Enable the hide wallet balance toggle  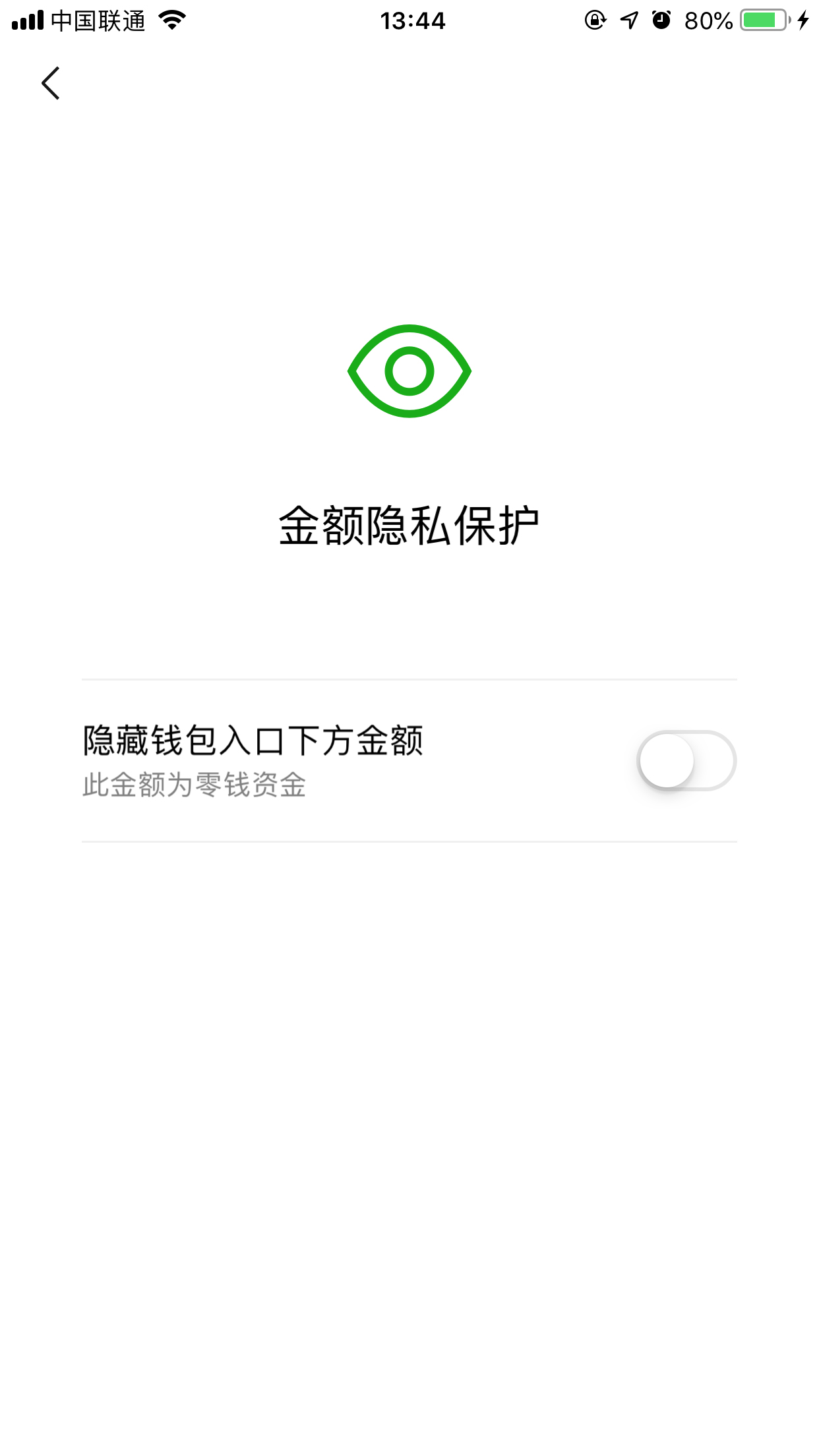pos(686,760)
